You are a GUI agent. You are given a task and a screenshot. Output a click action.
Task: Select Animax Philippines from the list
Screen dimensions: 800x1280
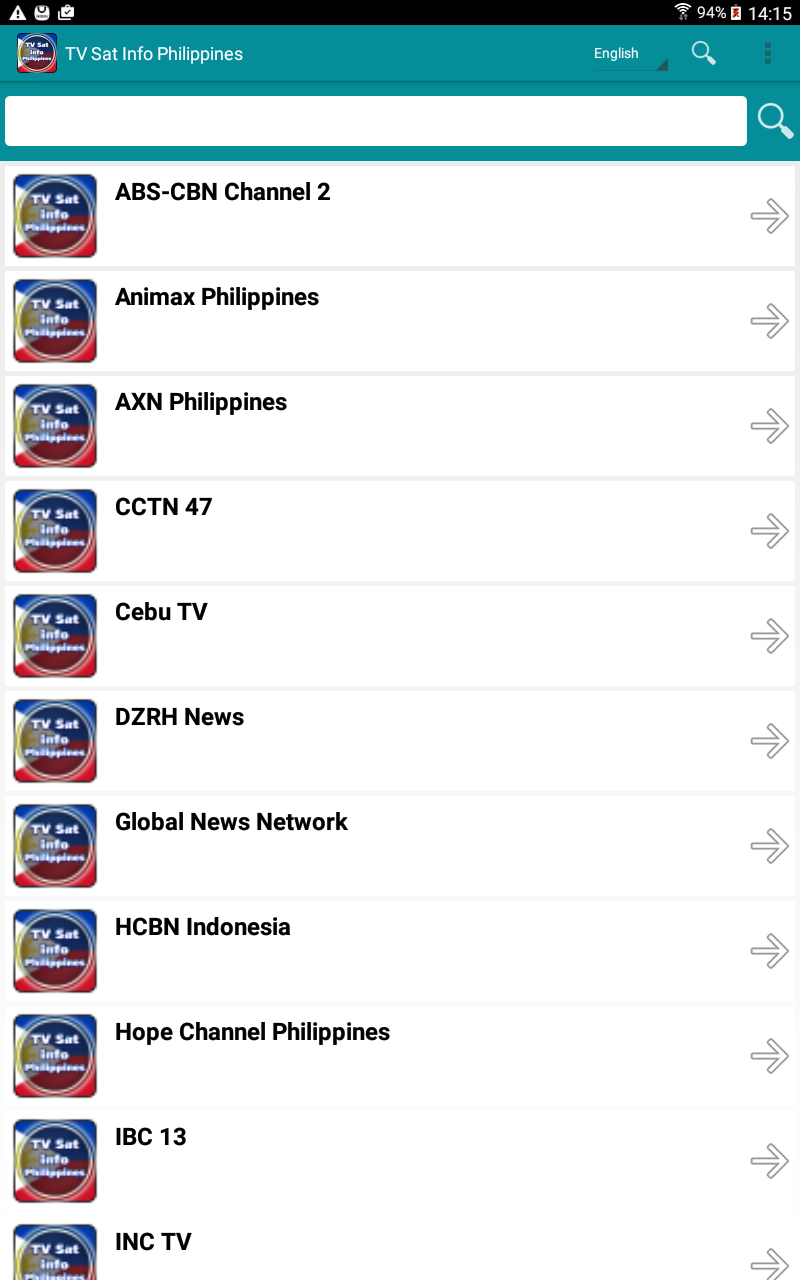click(400, 321)
